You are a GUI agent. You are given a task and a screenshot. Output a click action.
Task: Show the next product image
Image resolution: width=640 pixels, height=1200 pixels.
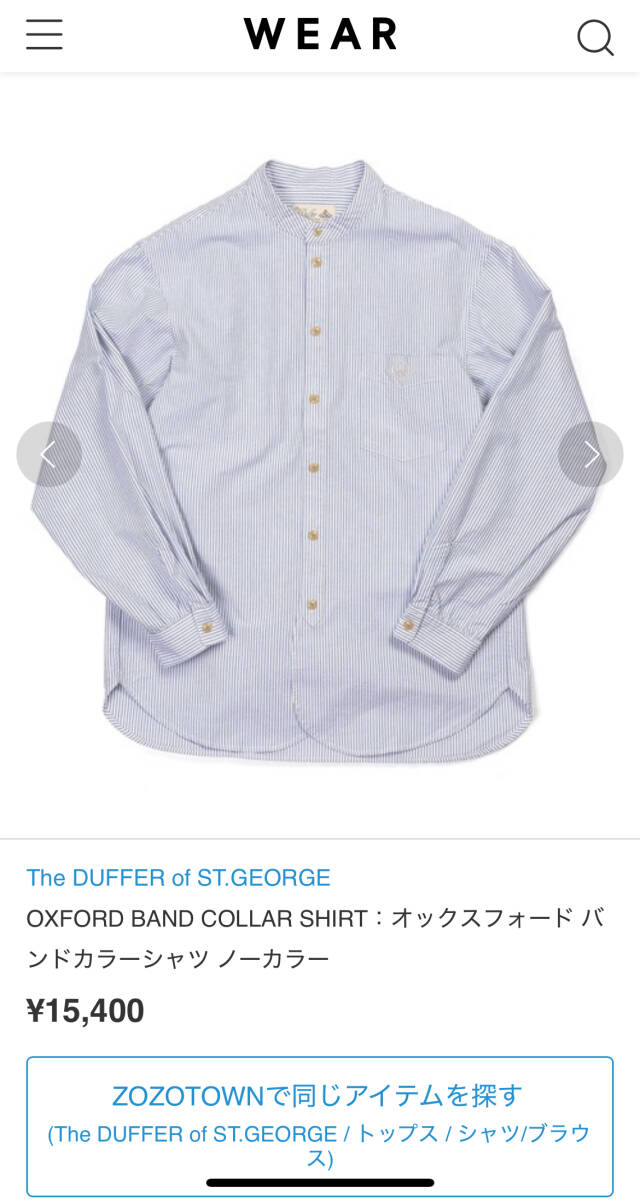click(591, 454)
